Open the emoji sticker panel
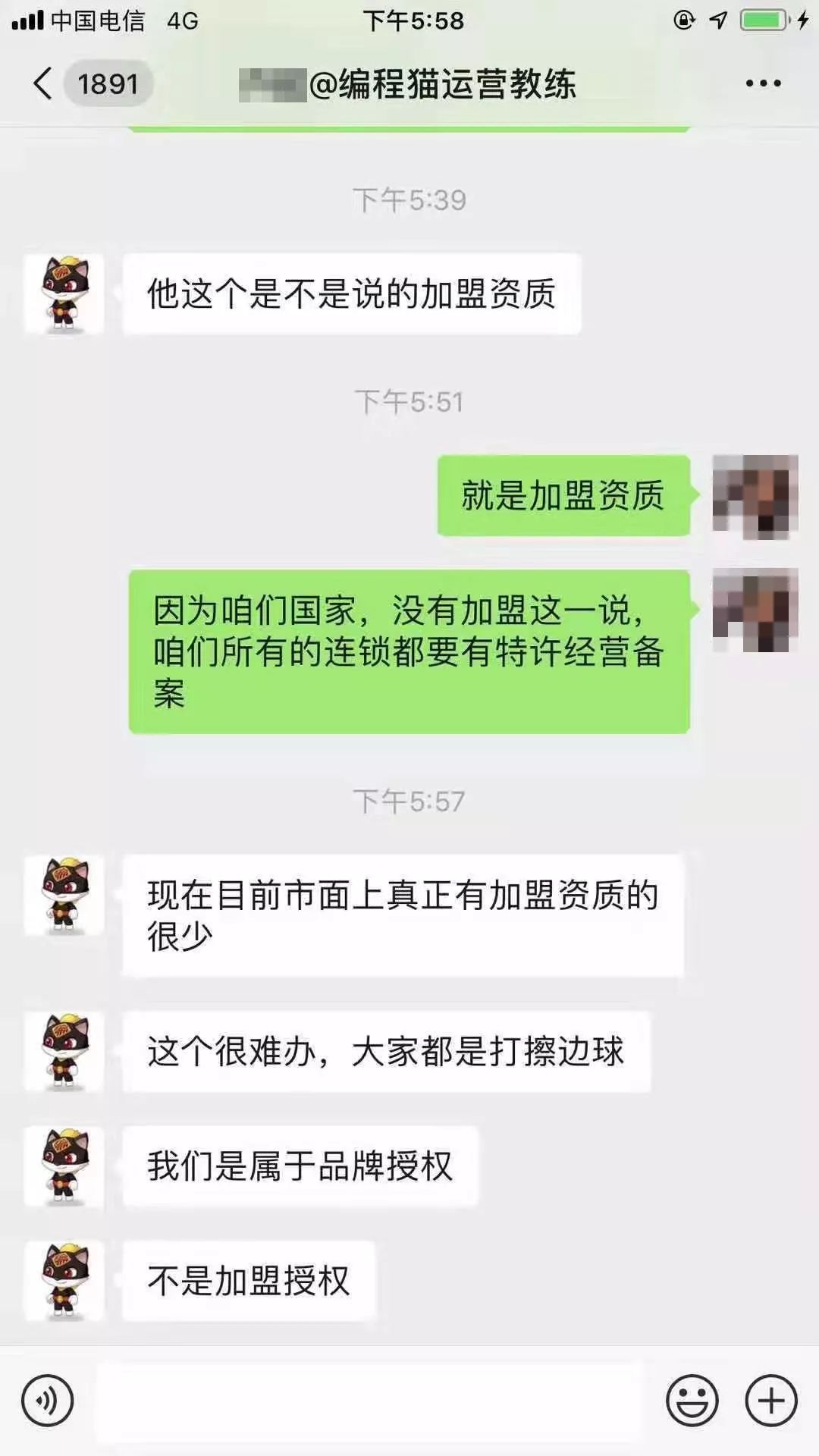The height and width of the screenshot is (1456, 819). 692,1401
